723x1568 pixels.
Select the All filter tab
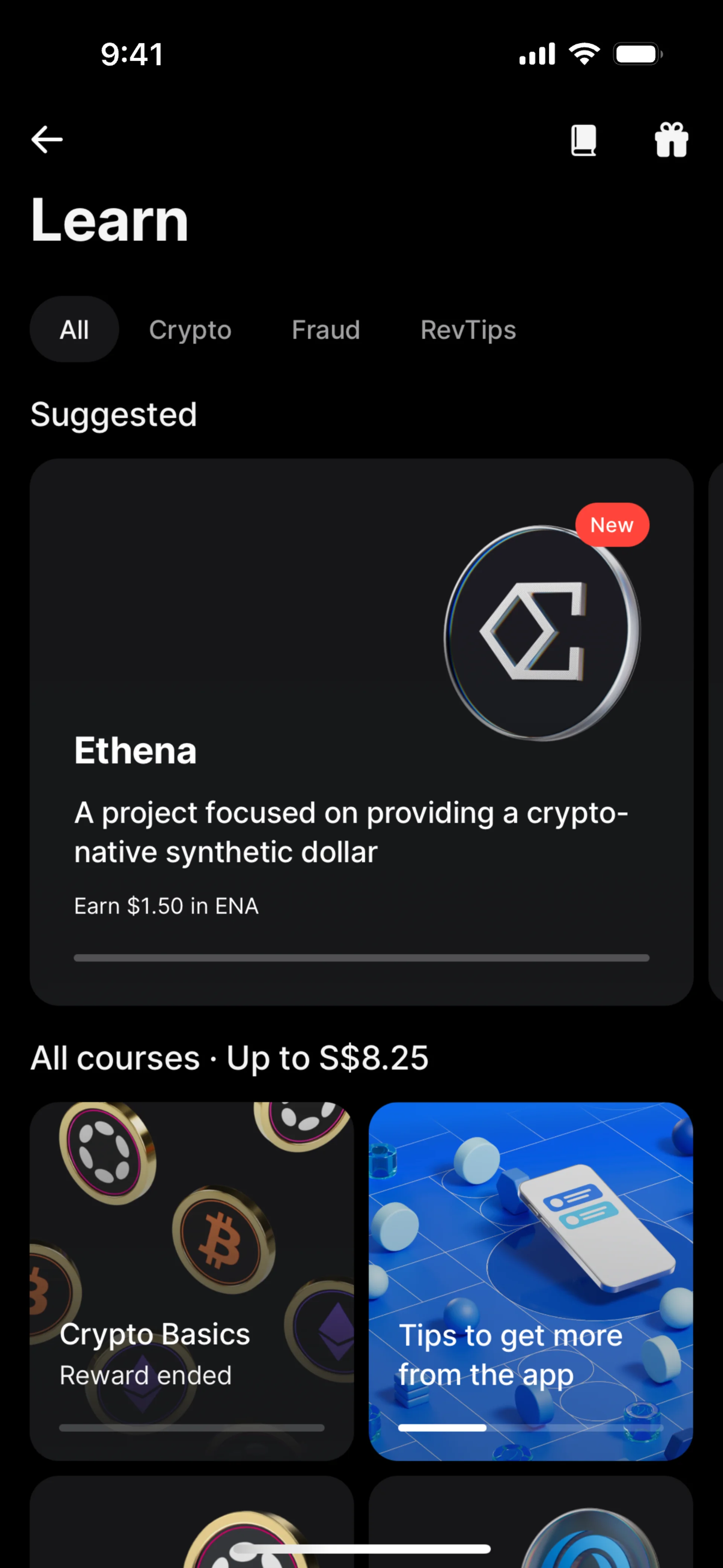click(x=74, y=329)
